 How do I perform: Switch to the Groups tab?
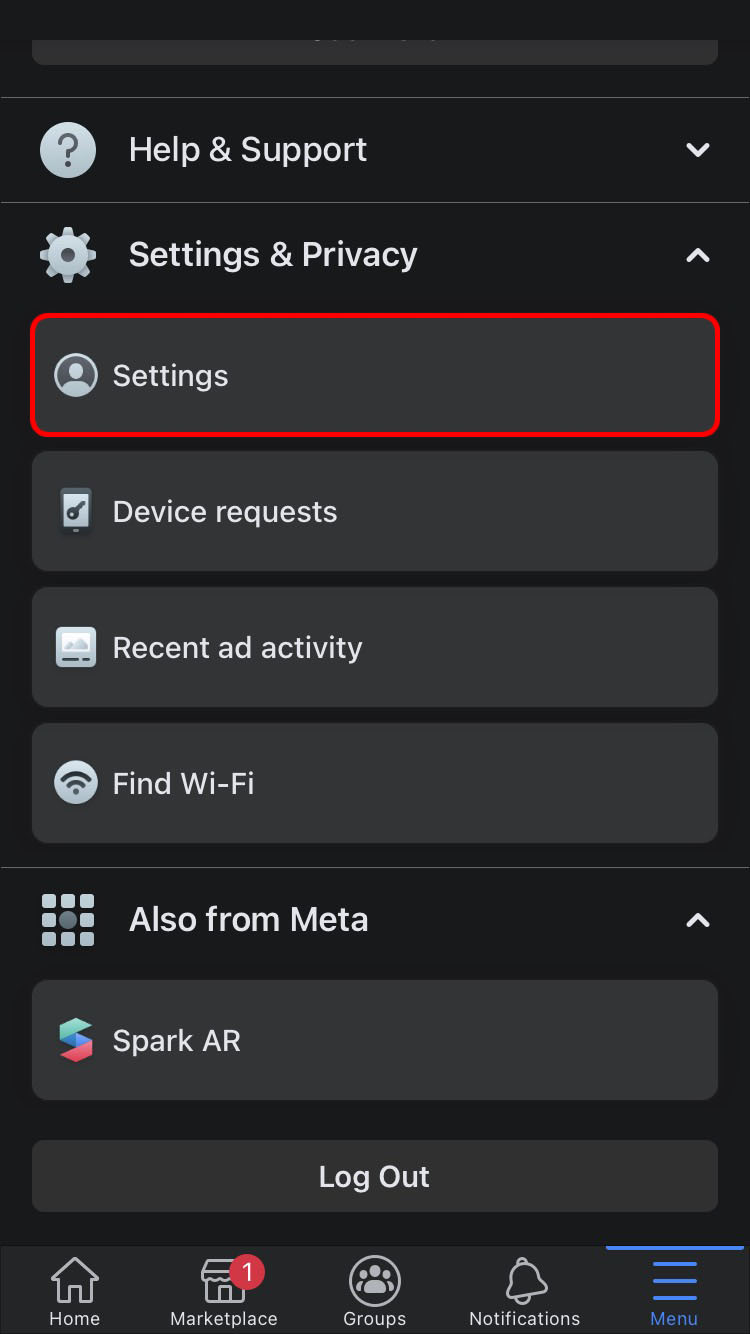[x=375, y=1292]
